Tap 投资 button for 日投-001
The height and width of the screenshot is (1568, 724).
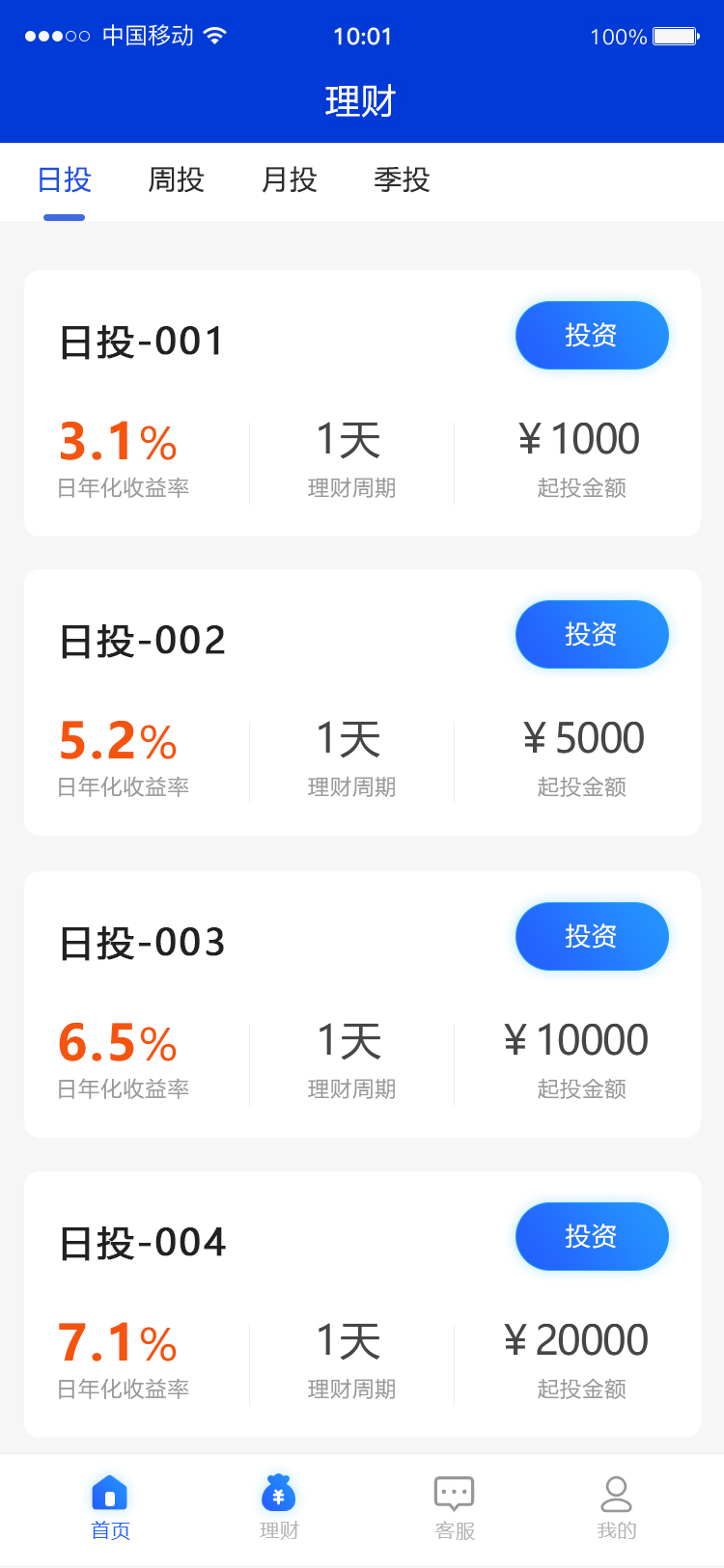(x=591, y=336)
